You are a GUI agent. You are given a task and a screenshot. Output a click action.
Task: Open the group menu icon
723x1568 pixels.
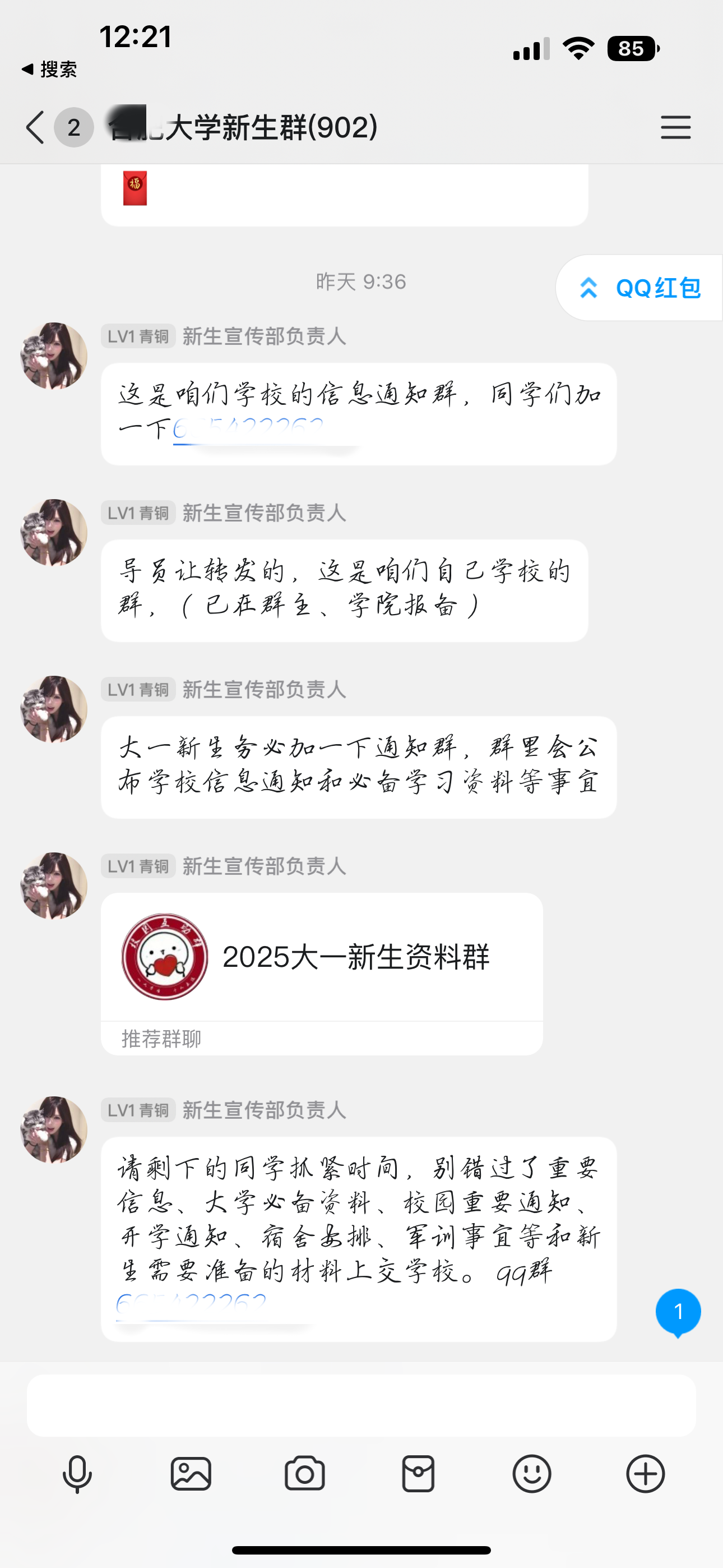click(675, 127)
